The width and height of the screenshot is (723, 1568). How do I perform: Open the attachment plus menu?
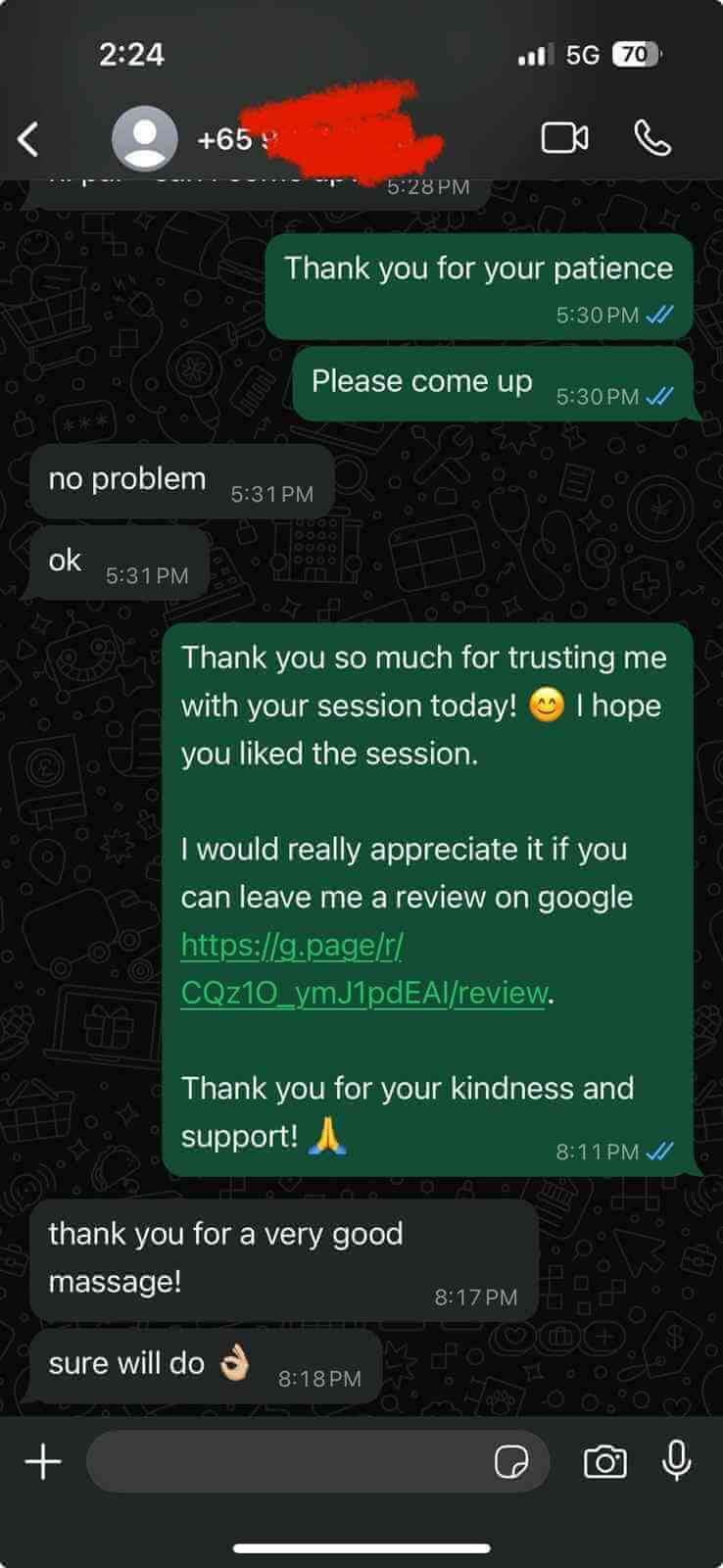[43, 1461]
